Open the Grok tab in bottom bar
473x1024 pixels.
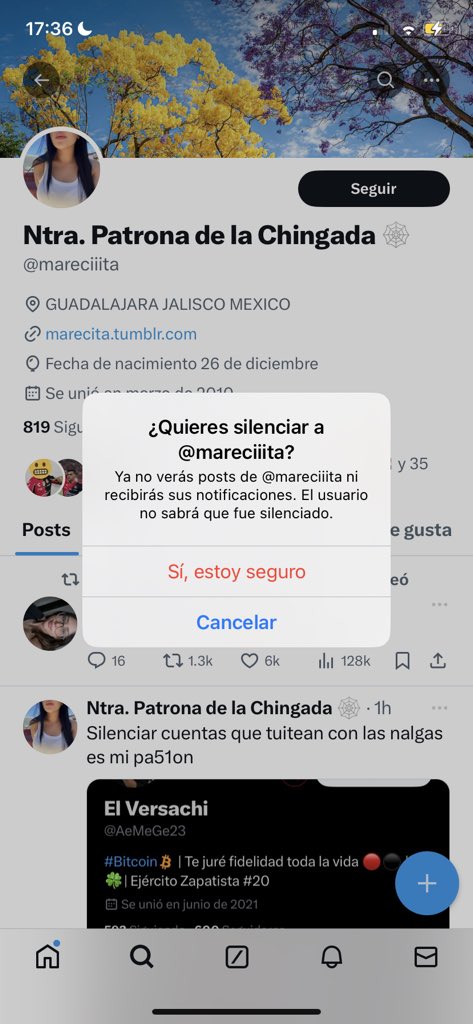(x=236, y=957)
